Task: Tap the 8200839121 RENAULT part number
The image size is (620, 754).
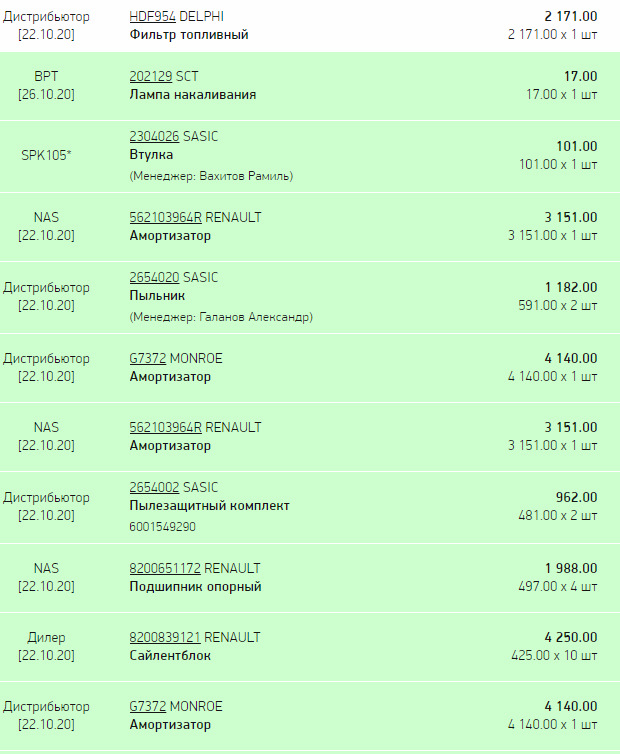Action: 165,637
